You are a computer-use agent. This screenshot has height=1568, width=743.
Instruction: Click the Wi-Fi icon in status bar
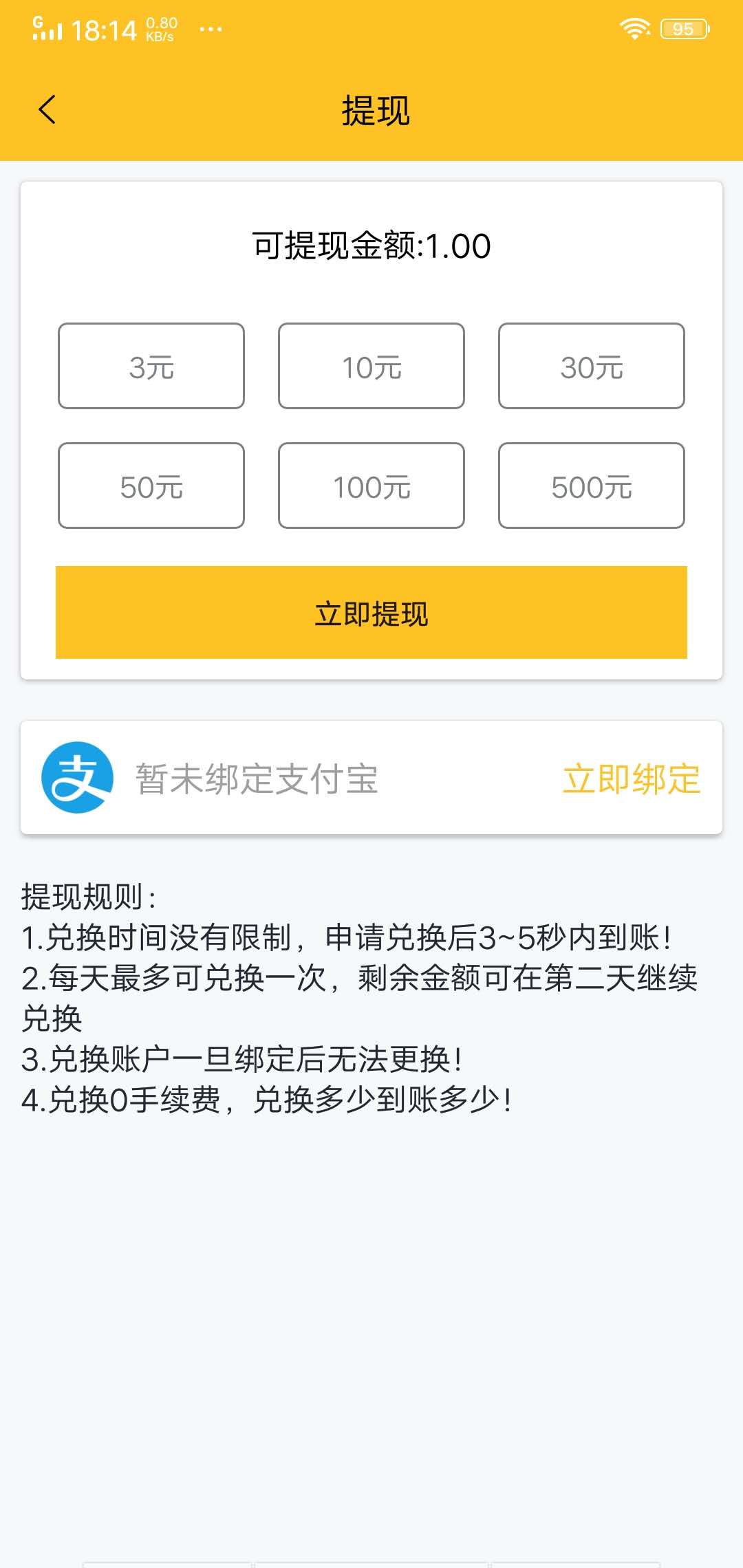(x=634, y=28)
